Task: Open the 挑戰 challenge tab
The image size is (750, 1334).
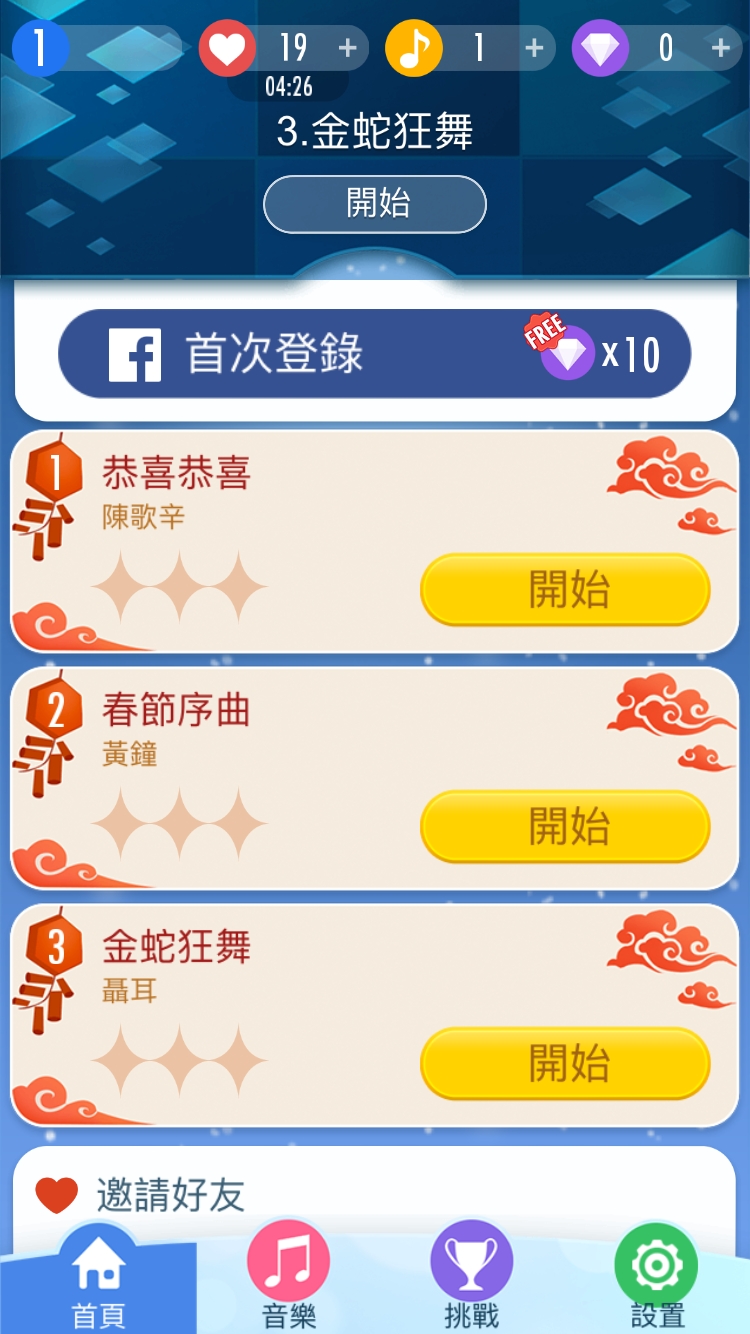Action: click(471, 1280)
